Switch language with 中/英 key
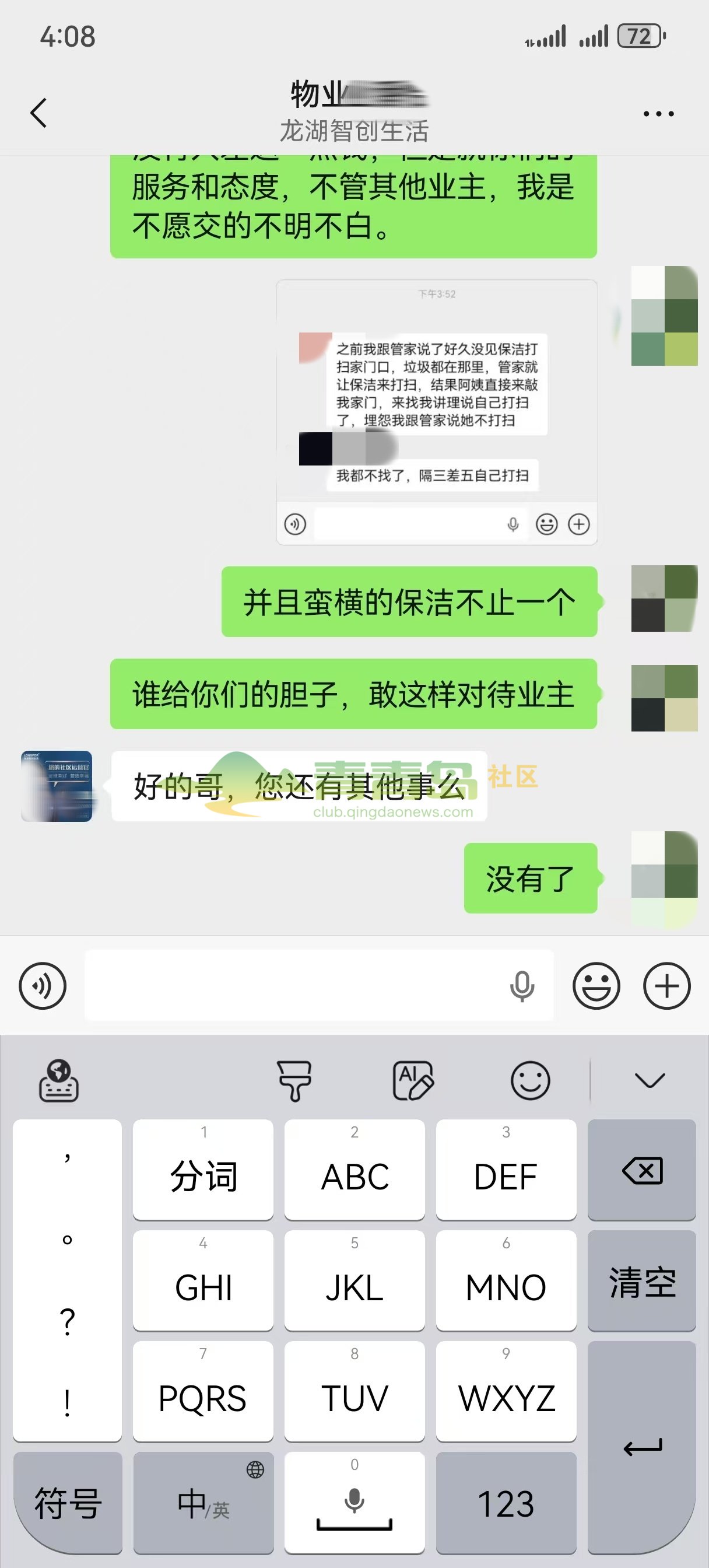This screenshot has width=709, height=1568. tap(203, 1502)
